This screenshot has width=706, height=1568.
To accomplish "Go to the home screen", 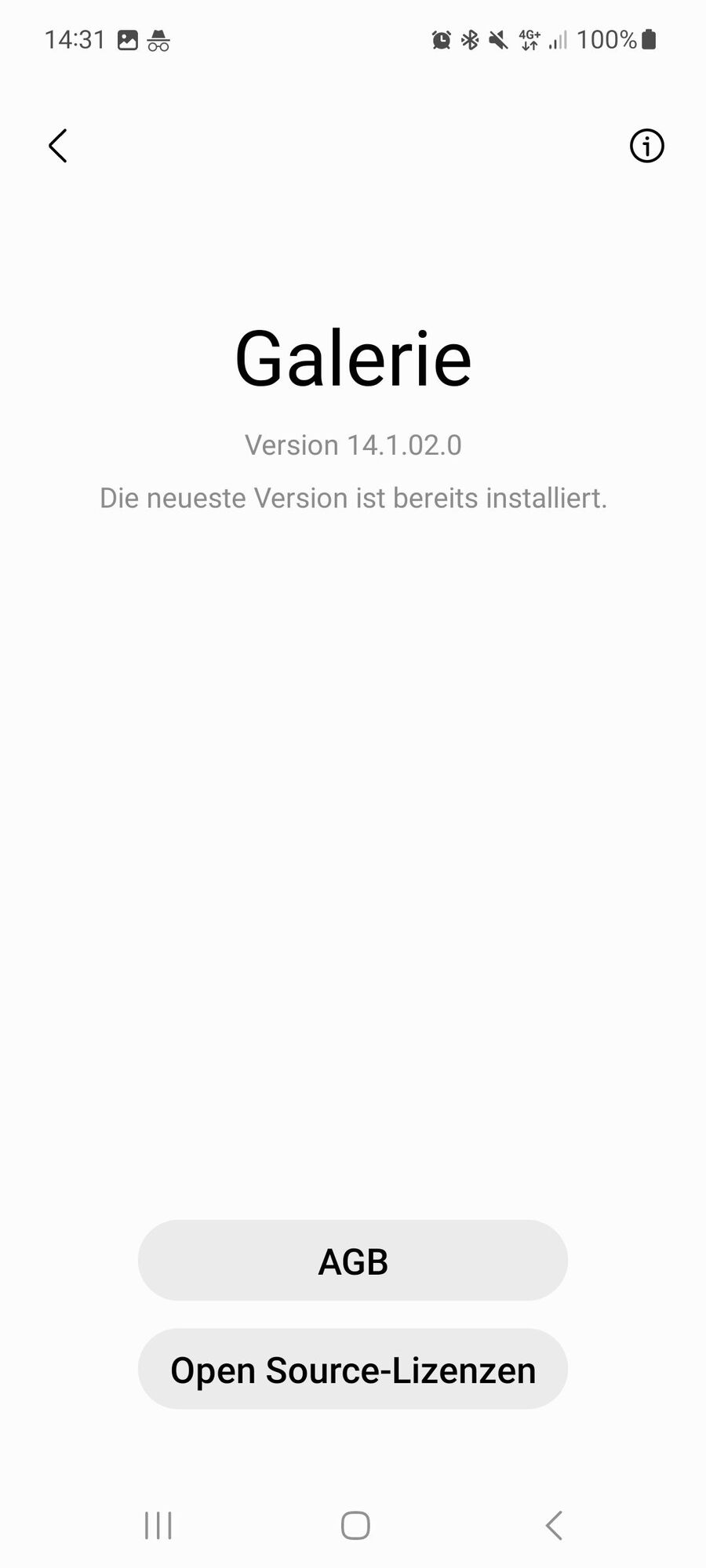I will [355, 1526].
